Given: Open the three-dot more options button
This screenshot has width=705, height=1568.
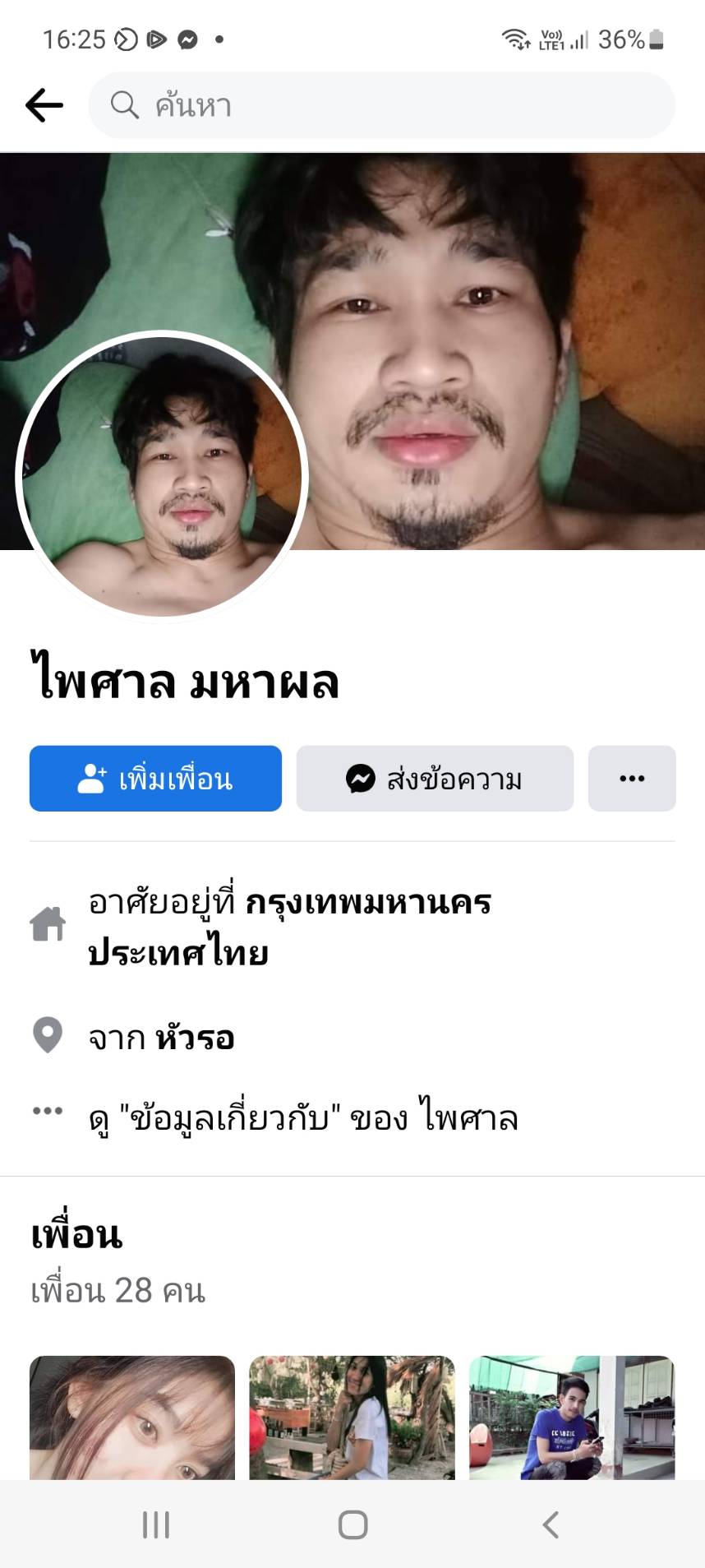Looking at the screenshot, I should pos(631,778).
